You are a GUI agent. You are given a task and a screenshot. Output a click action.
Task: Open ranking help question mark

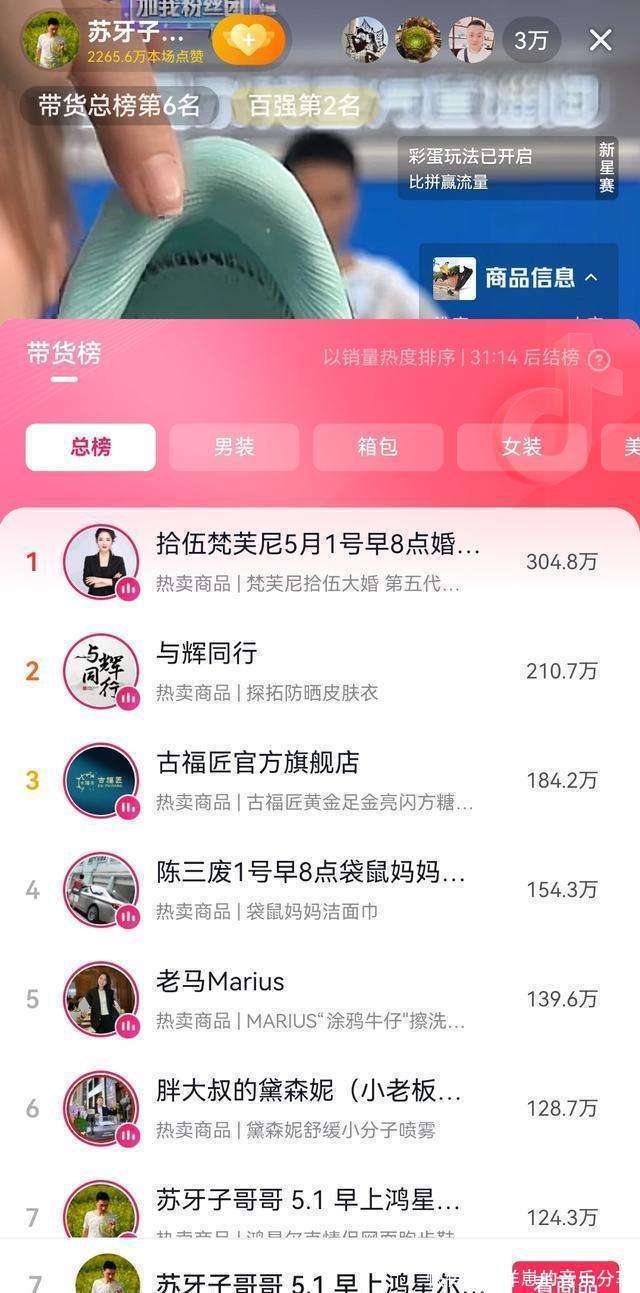coord(599,360)
